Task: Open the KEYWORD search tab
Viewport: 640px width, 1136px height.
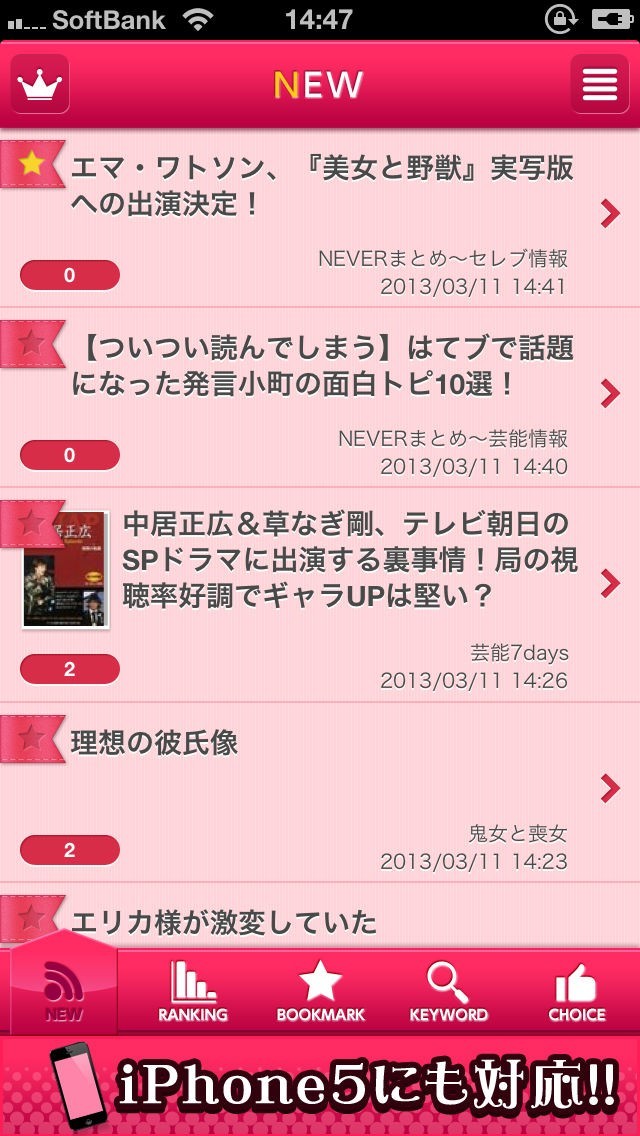Action: coord(448,990)
